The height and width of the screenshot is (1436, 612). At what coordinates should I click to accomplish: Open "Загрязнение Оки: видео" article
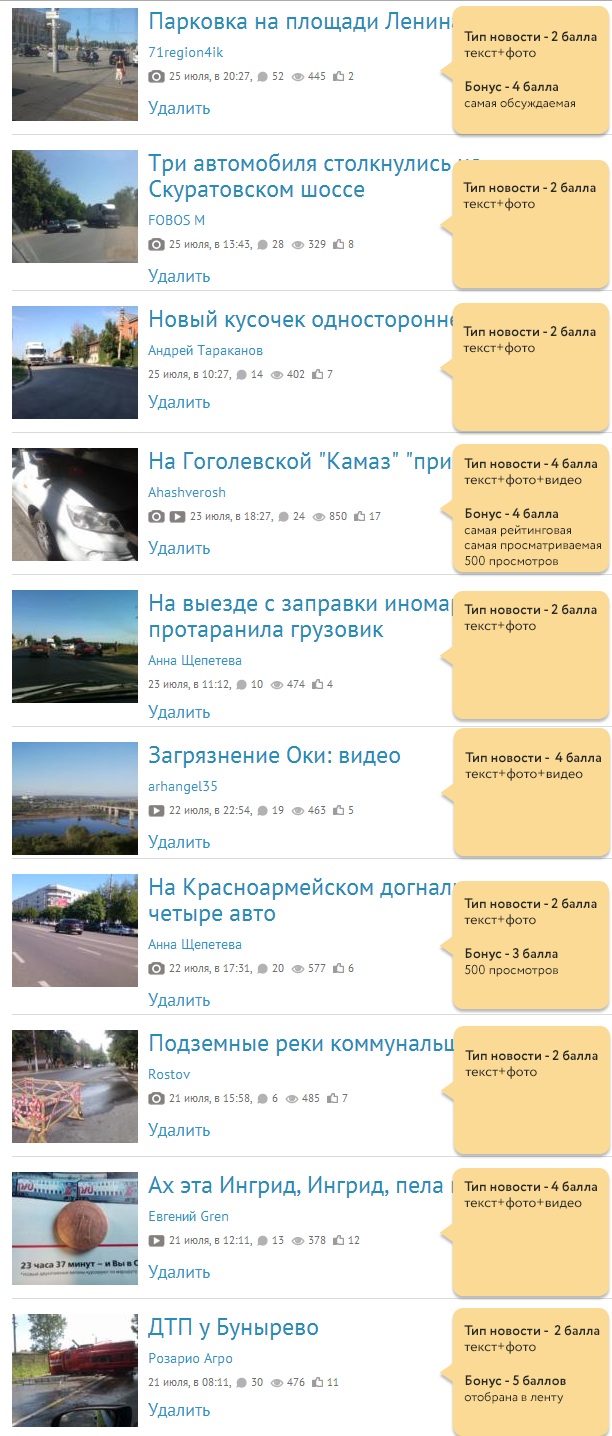[274, 756]
